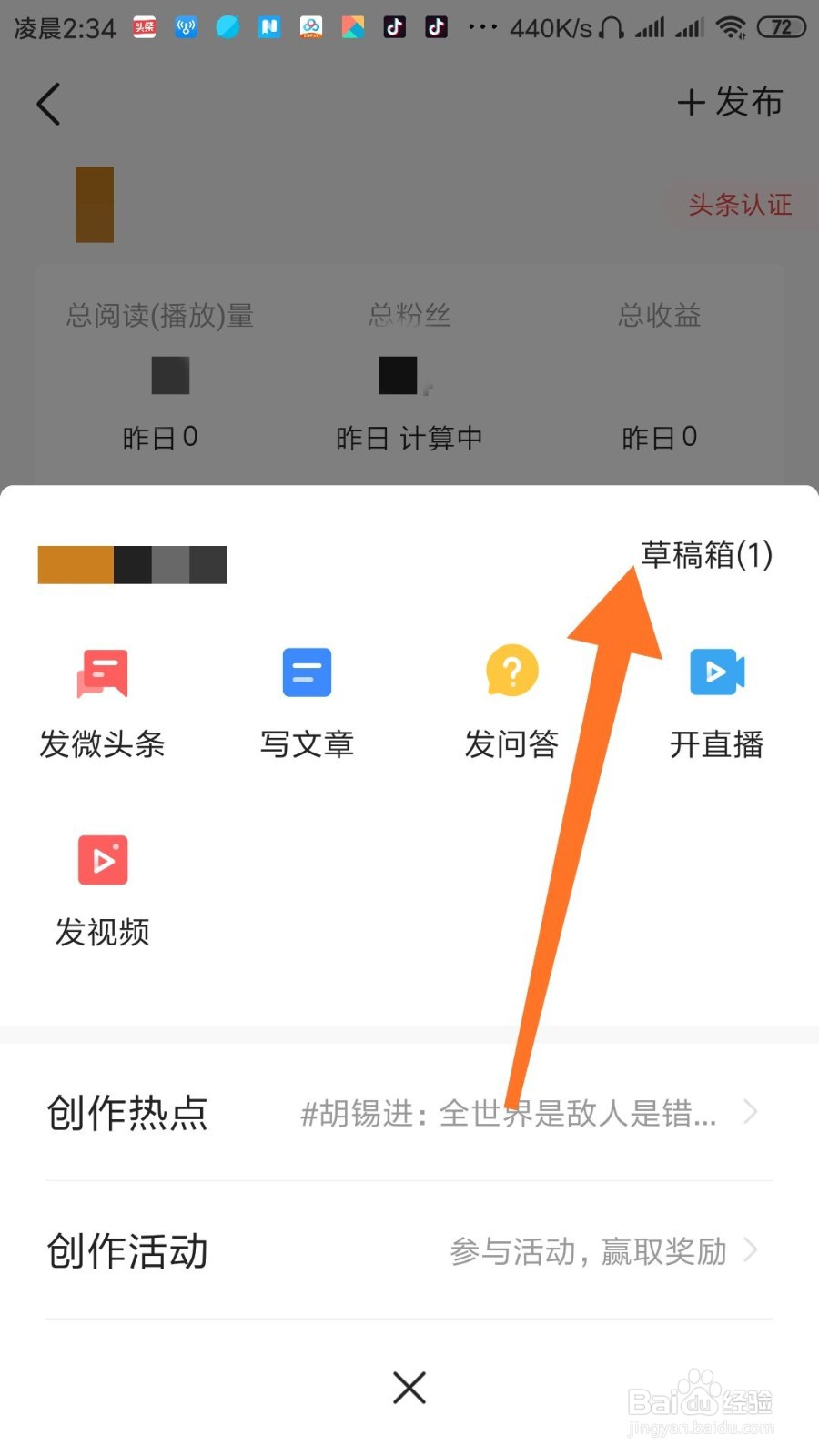The width and height of the screenshot is (819, 1456).
Task: Expand the 创作热点 row chevron
Action: click(750, 1112)
